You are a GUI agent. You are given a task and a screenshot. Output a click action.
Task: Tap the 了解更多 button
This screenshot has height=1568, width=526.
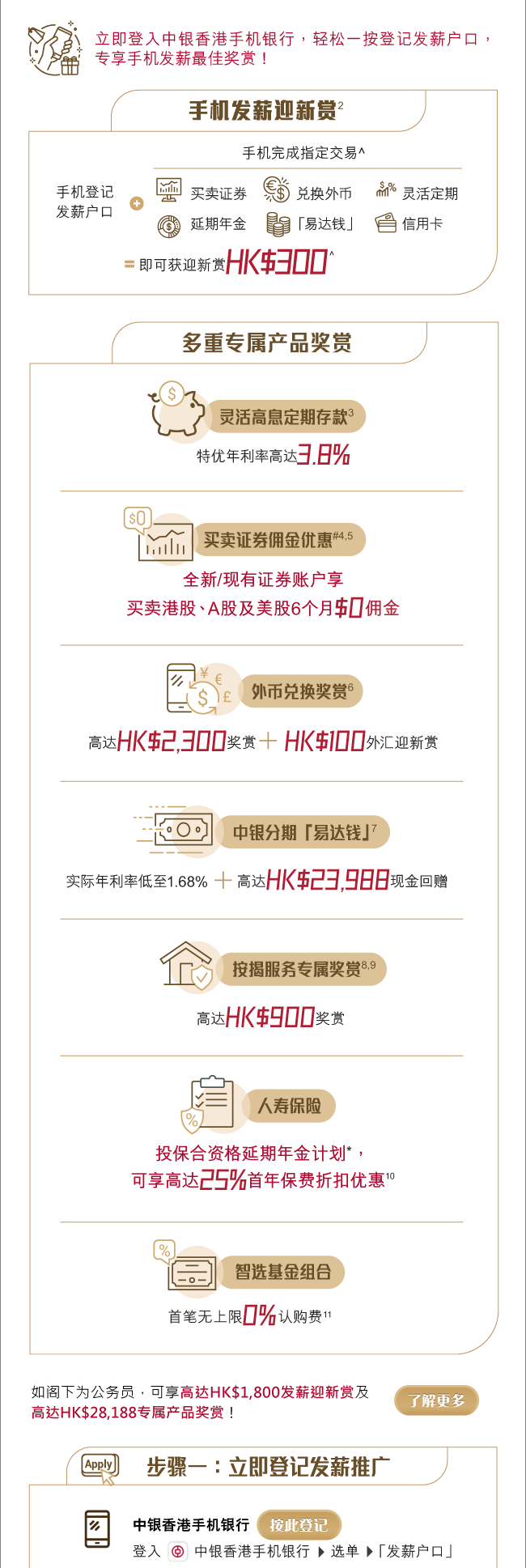436,1400
